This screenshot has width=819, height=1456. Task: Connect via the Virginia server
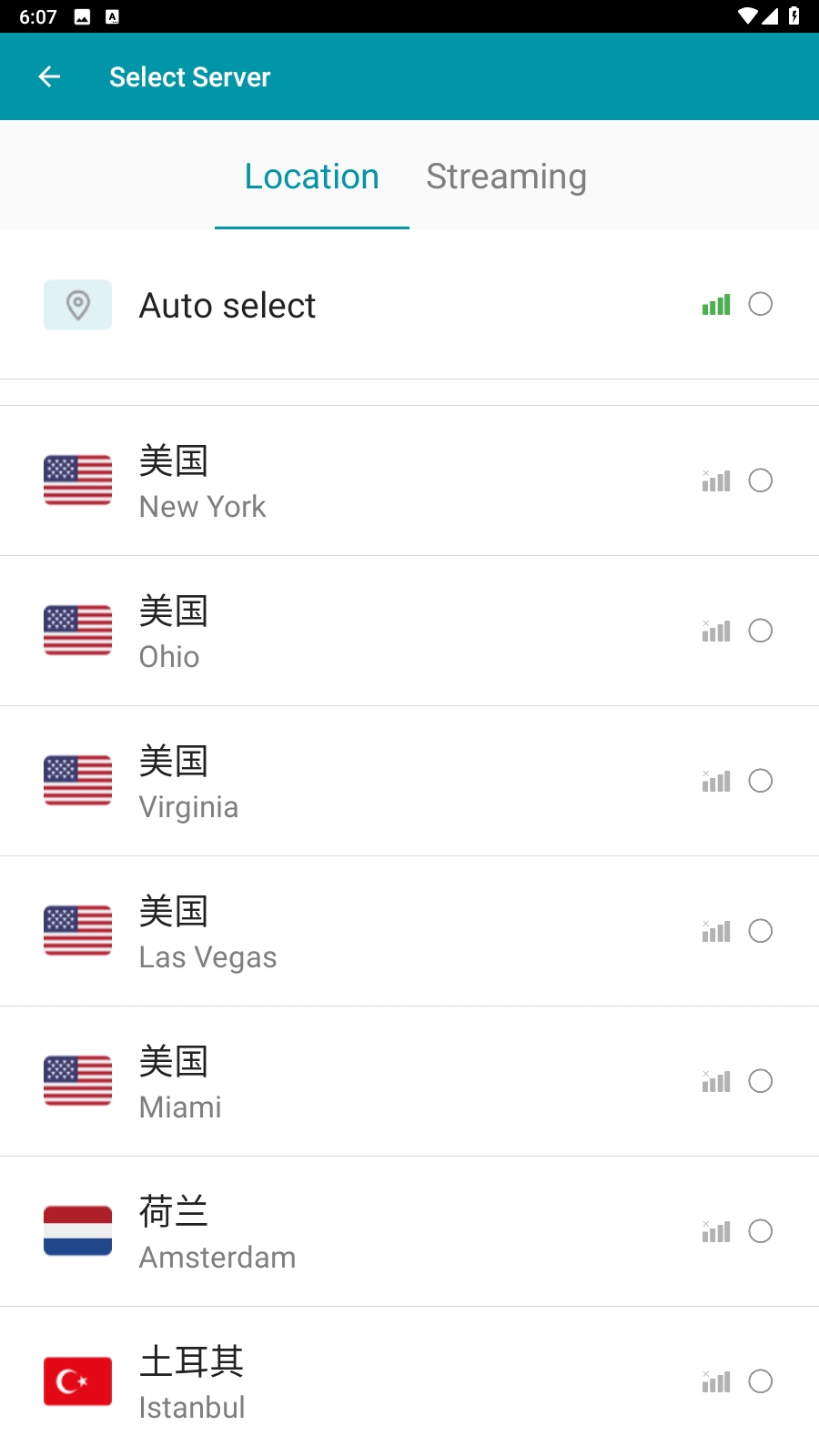760,781
